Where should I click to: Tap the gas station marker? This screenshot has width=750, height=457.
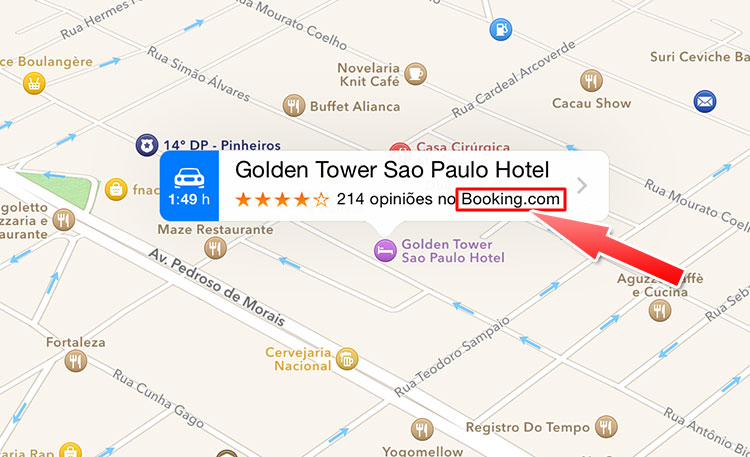pyautogui.click(x=498, y=30)
